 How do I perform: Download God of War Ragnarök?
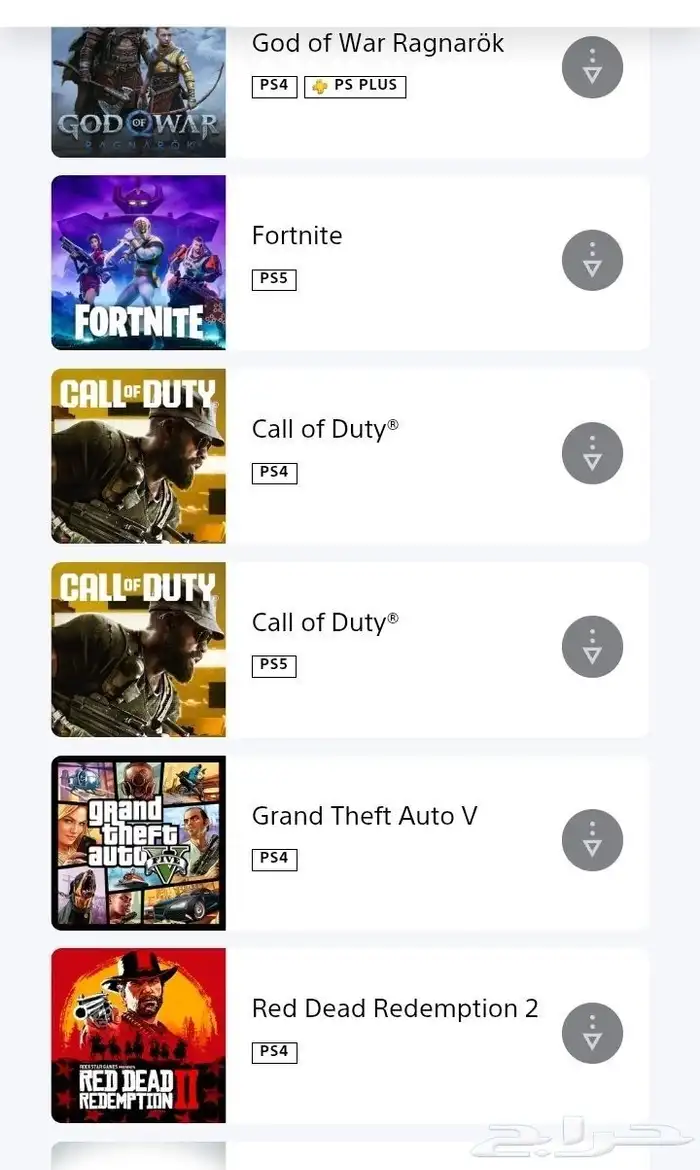(592, 68)
